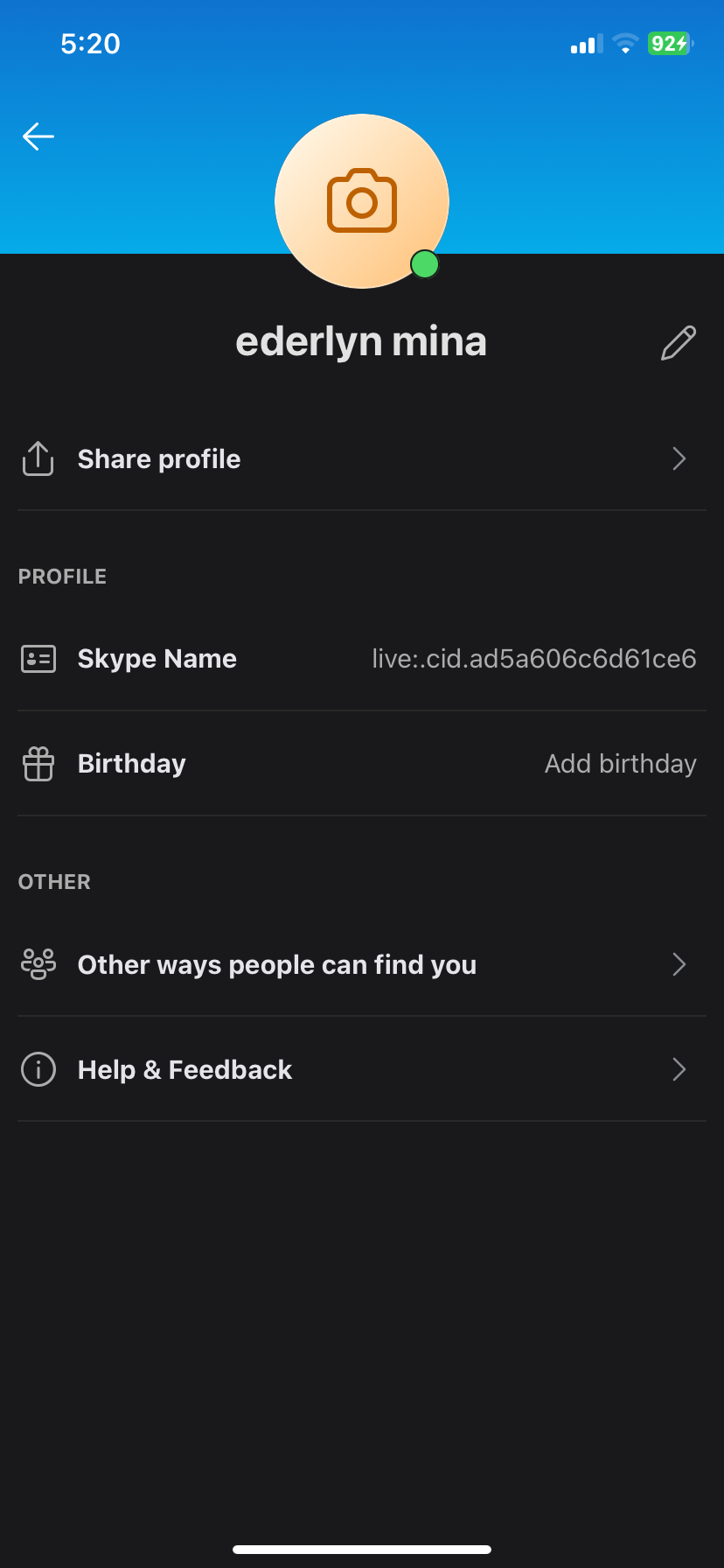Open Help & Feedback
Screen dimensions: 724x1568
pos(362,1069)
